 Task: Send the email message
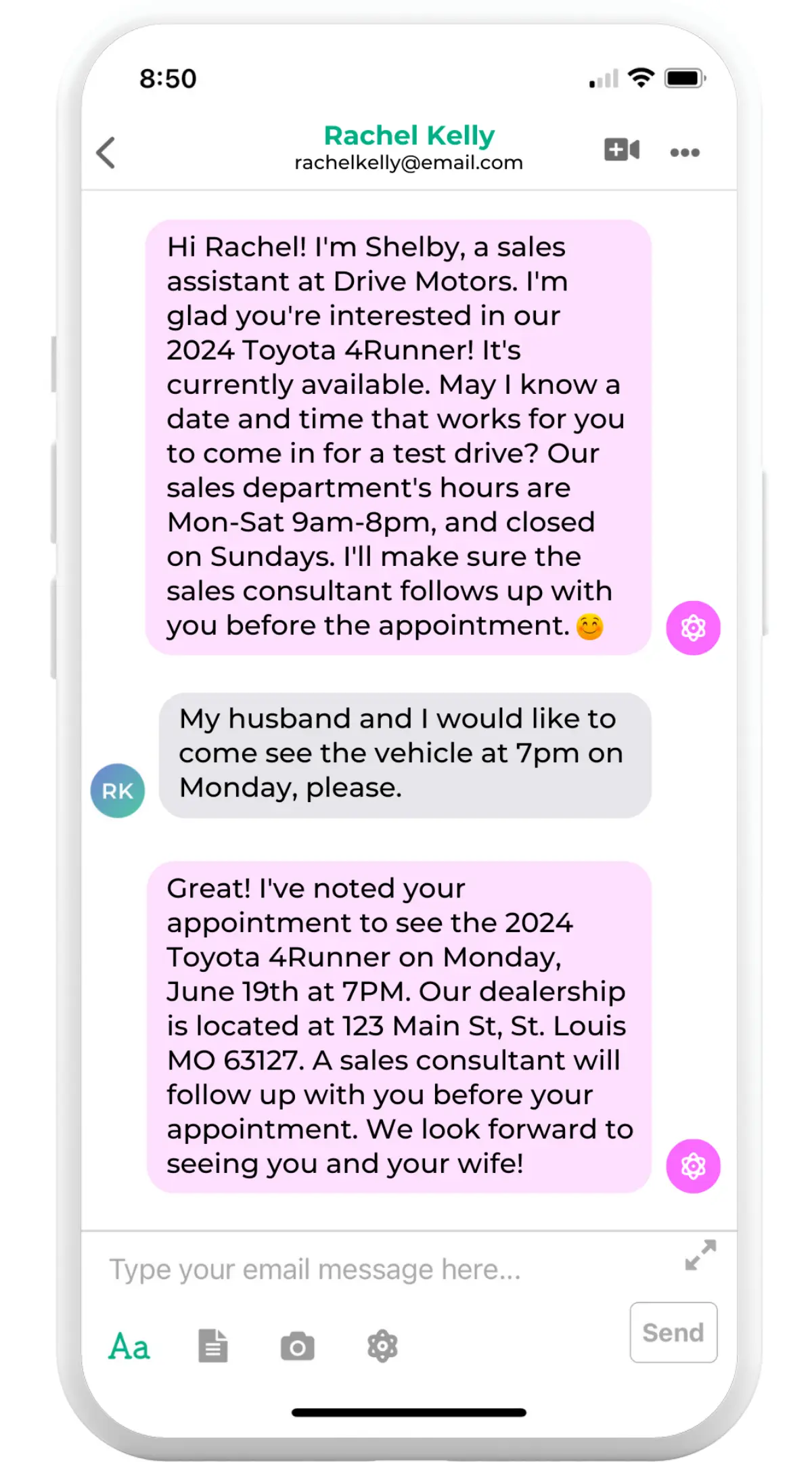(x=673, y=1332)
